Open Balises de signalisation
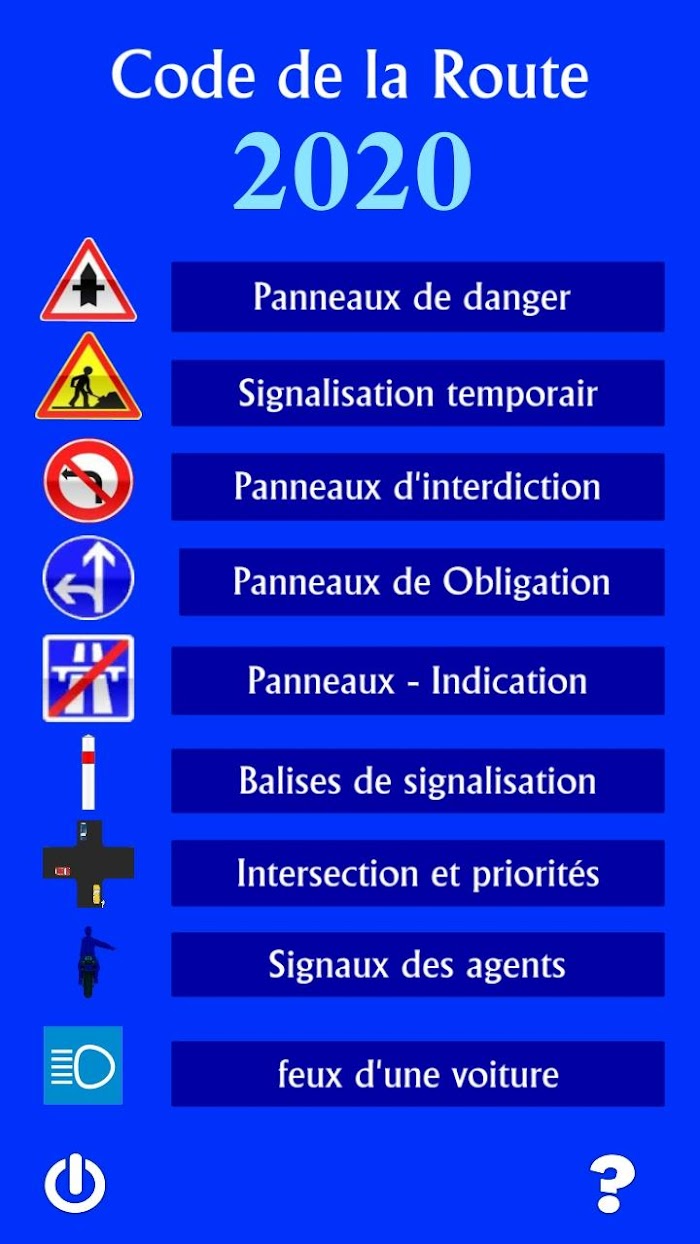 417,781
